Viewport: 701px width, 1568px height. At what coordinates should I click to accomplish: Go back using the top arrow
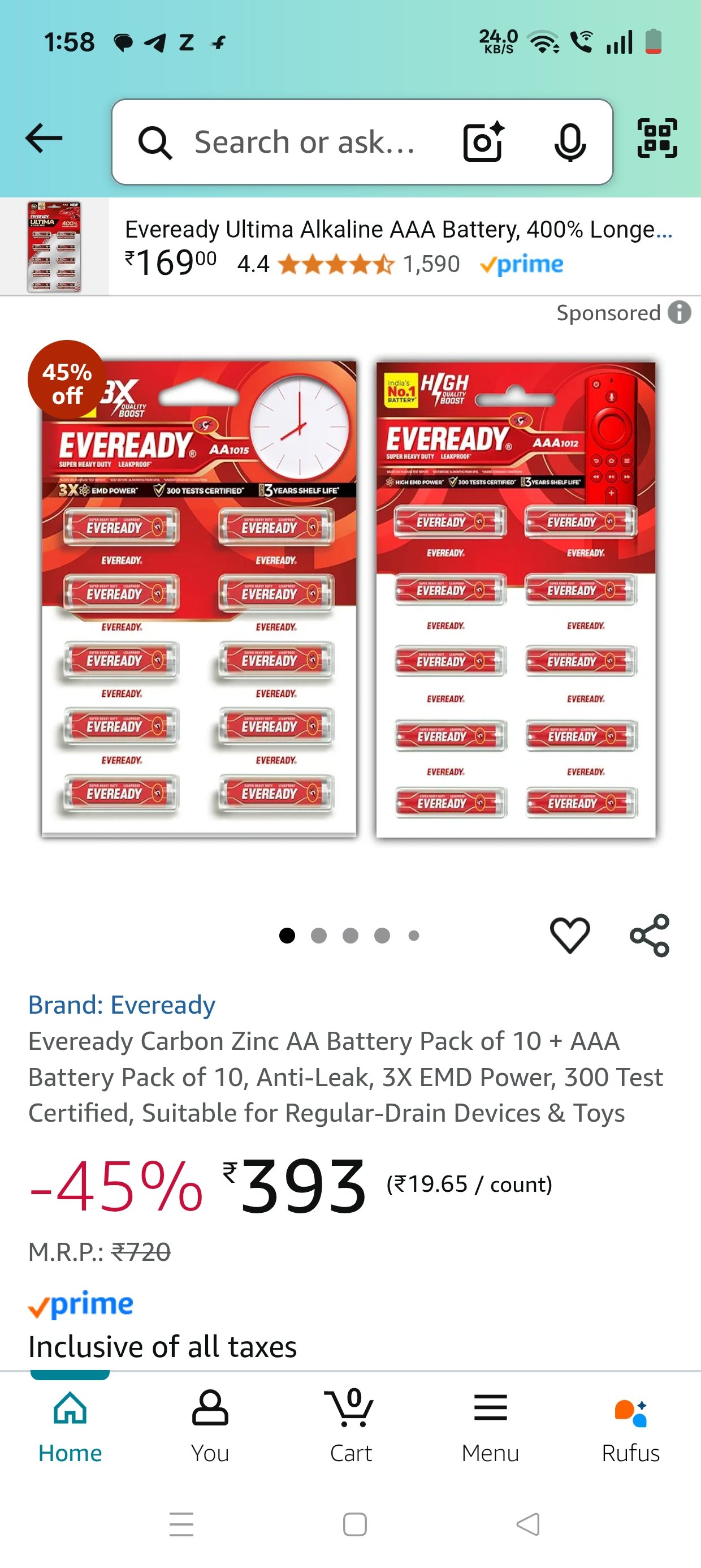point(44,139)
